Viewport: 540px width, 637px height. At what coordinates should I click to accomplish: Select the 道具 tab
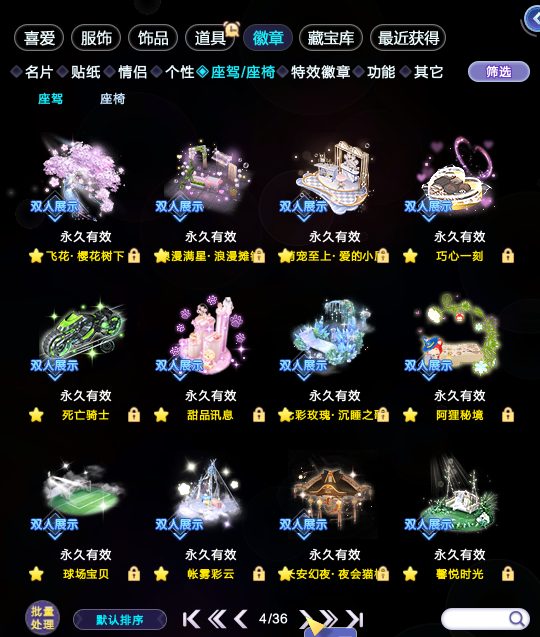[x=210, y=38]
